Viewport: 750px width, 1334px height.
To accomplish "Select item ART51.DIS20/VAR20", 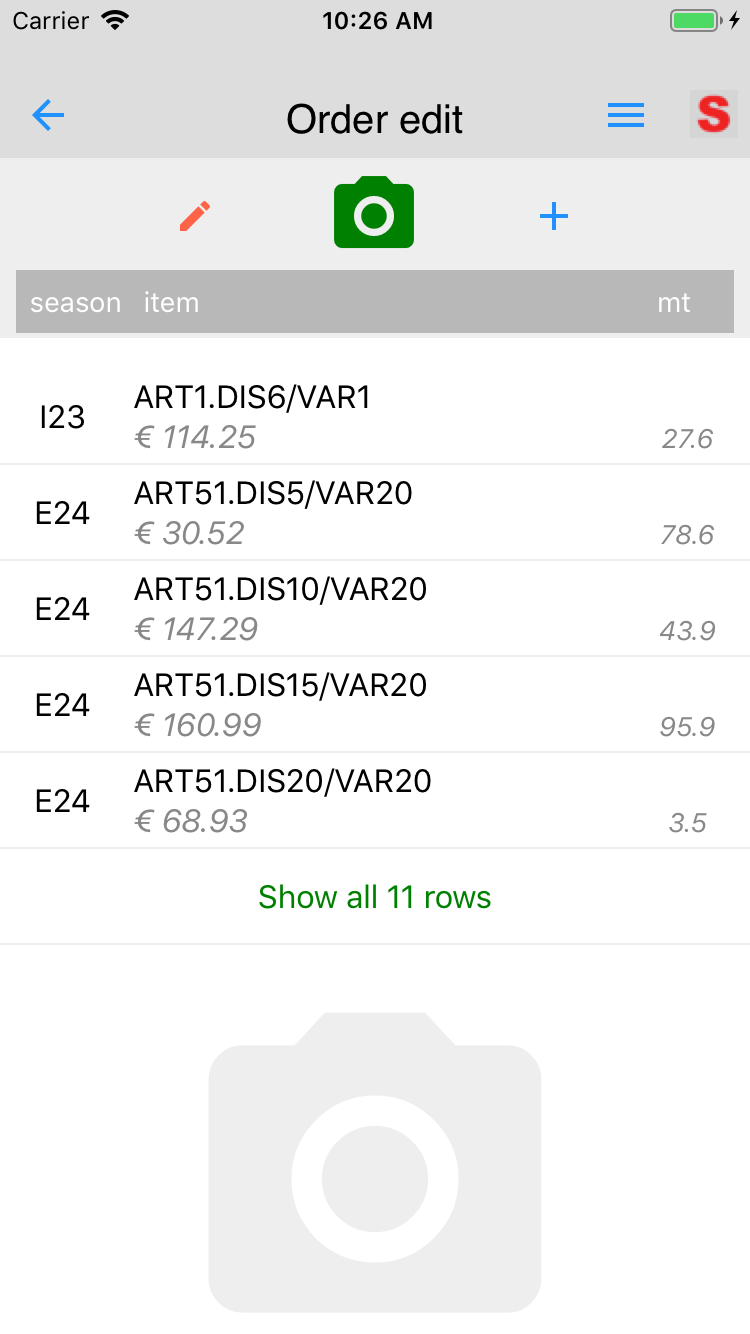I will [375, 800].
